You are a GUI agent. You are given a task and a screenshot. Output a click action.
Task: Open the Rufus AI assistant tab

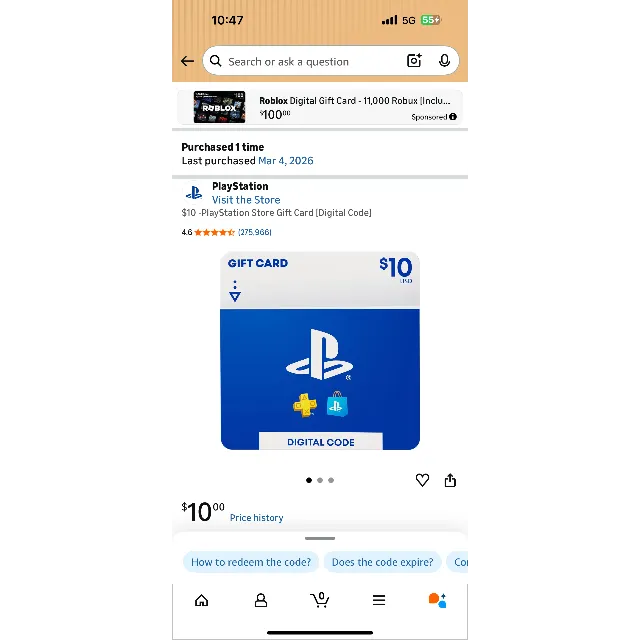coord(437,600)
